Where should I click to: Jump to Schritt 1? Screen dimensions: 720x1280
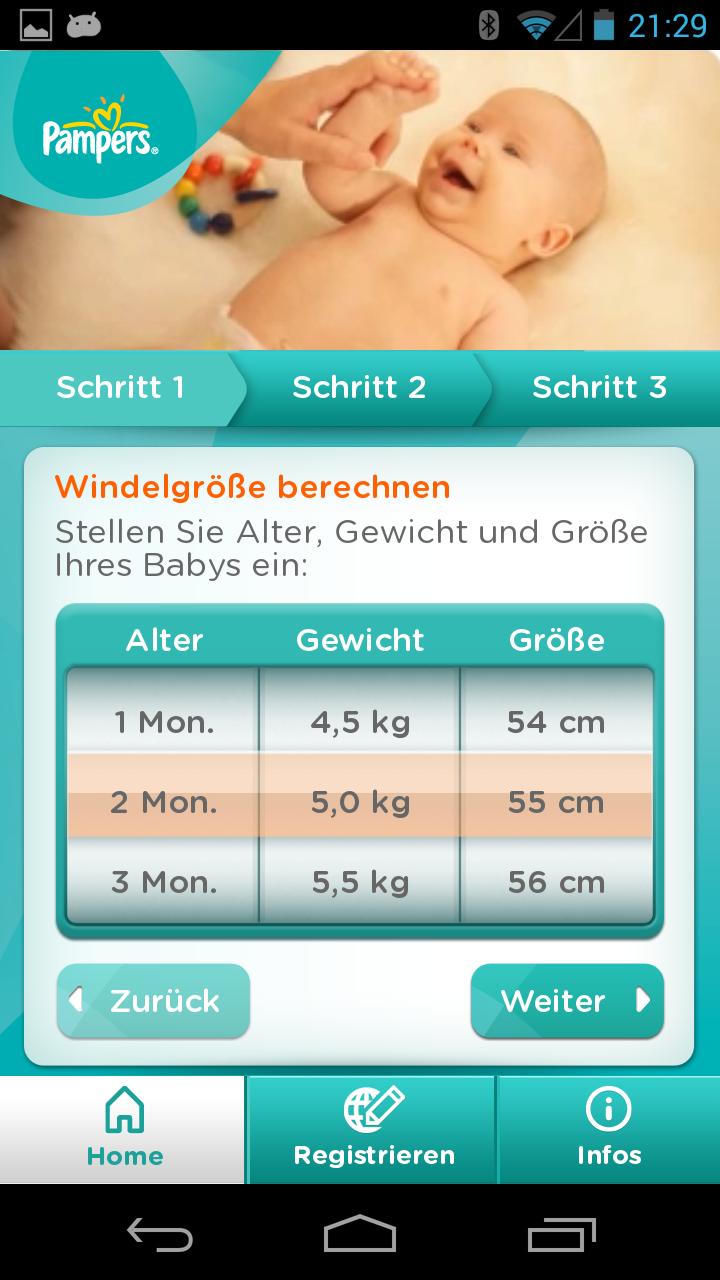[x=120, y=388]
